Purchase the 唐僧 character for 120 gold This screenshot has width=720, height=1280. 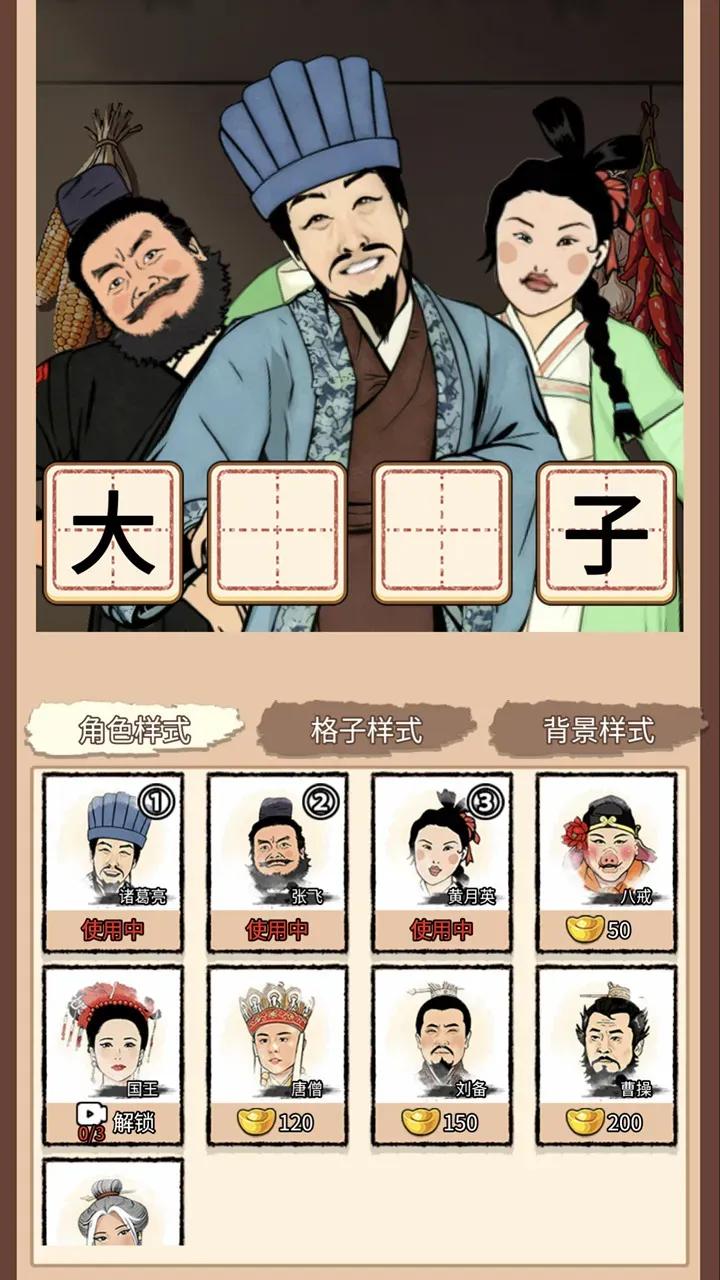(277, 1122)
